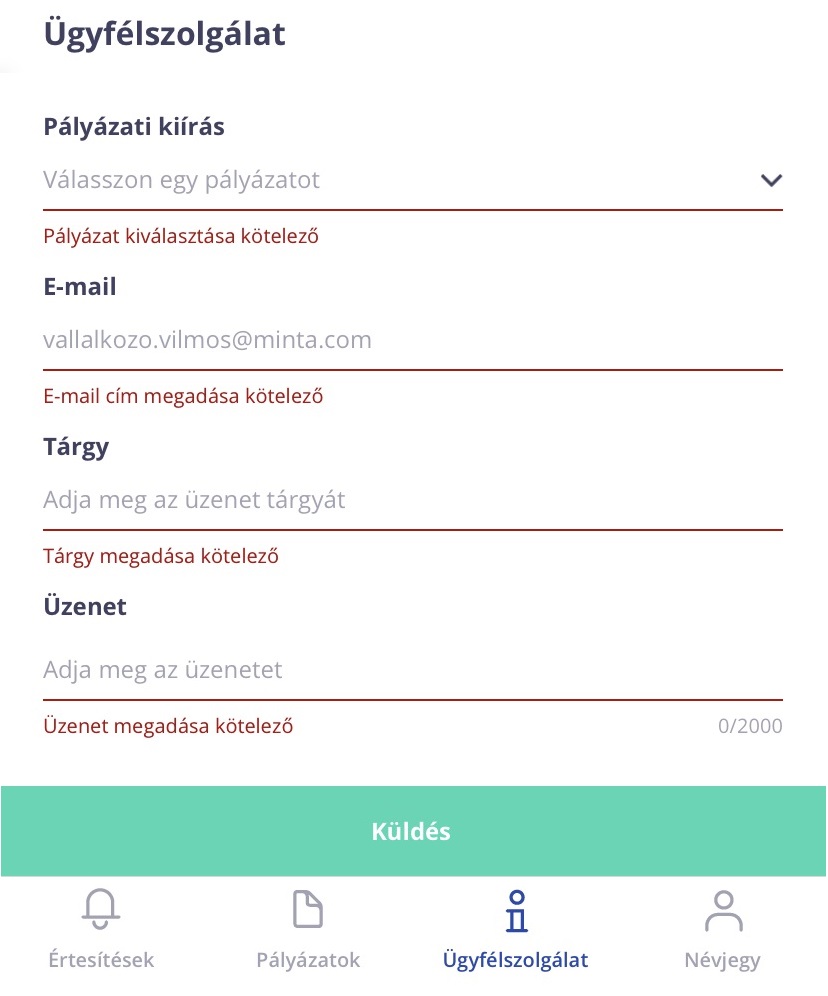Tap the Tárgy subject field

pyautogui.click(x=413, y=501)
